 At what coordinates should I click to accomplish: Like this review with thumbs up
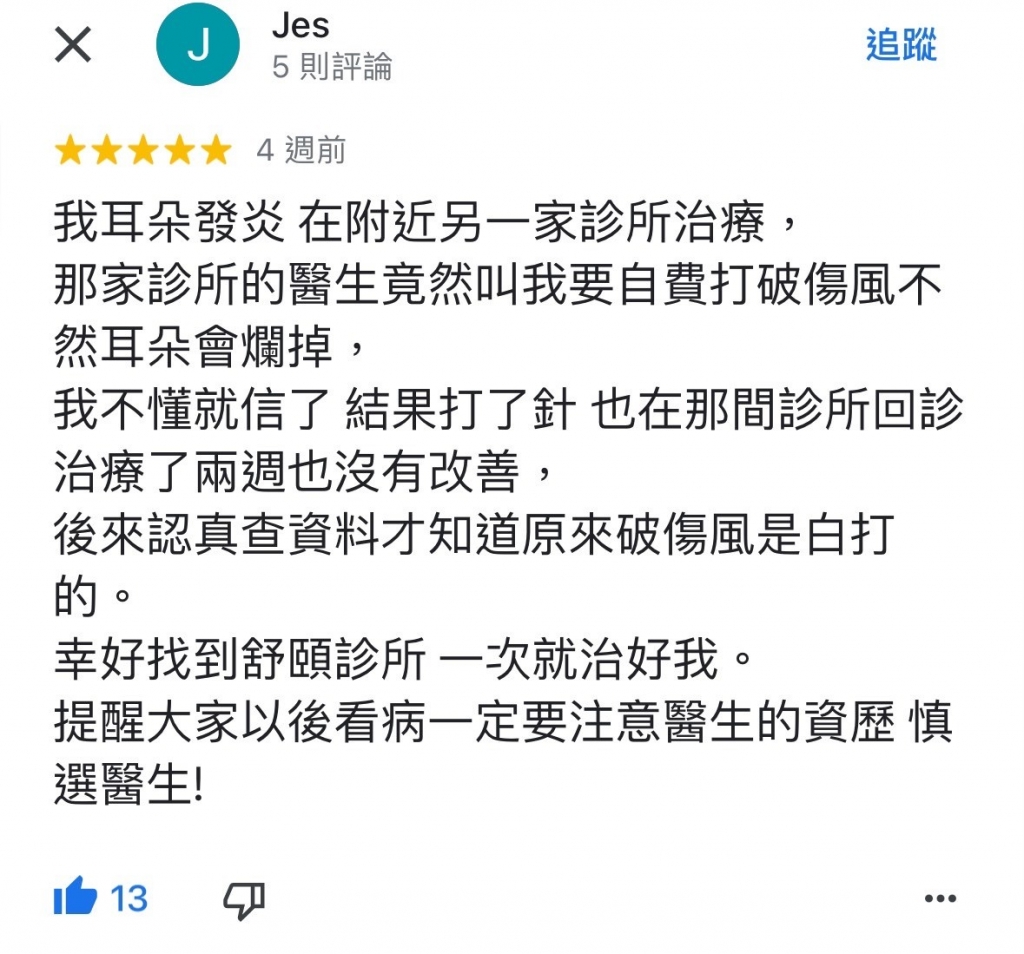point(76,898)
